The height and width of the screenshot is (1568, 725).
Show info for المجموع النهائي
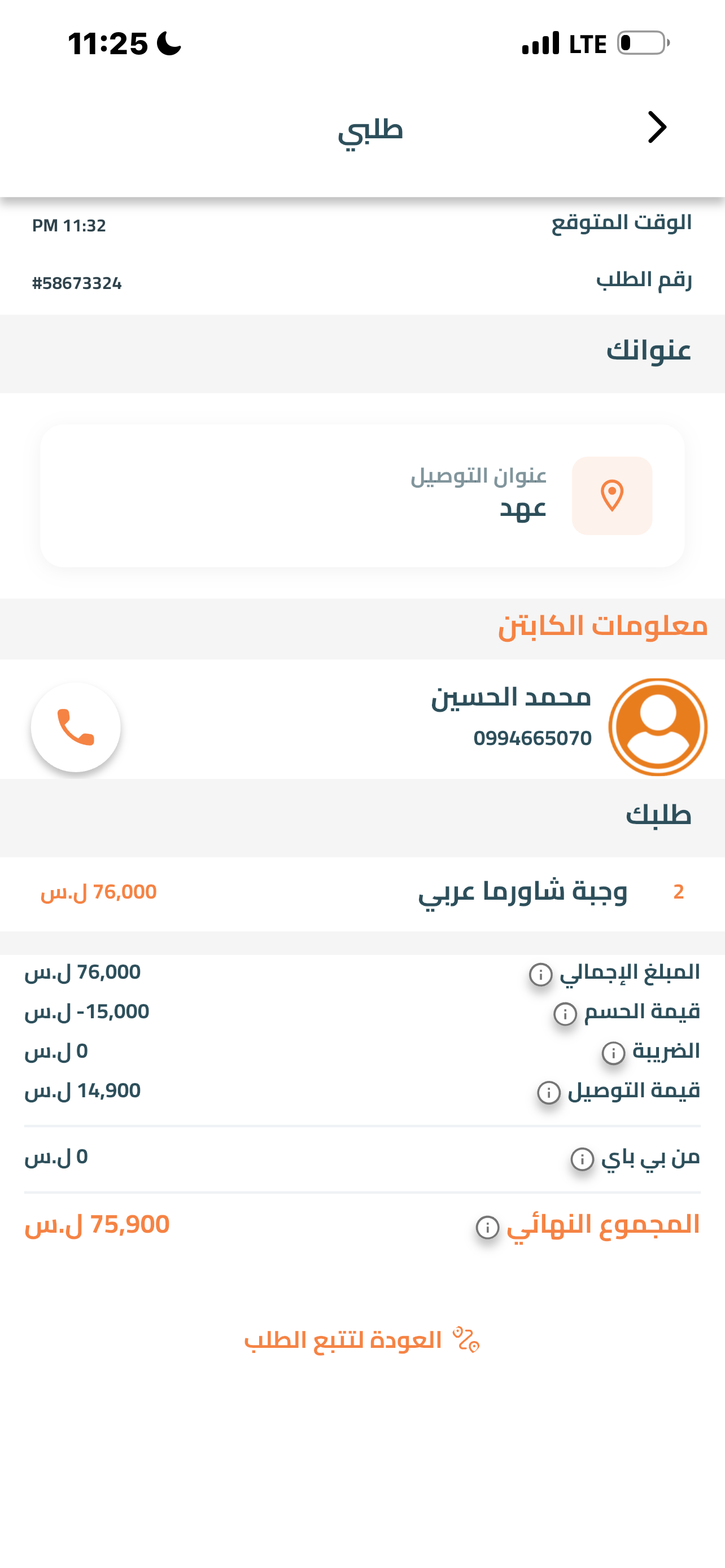(x=487, y=1227)
